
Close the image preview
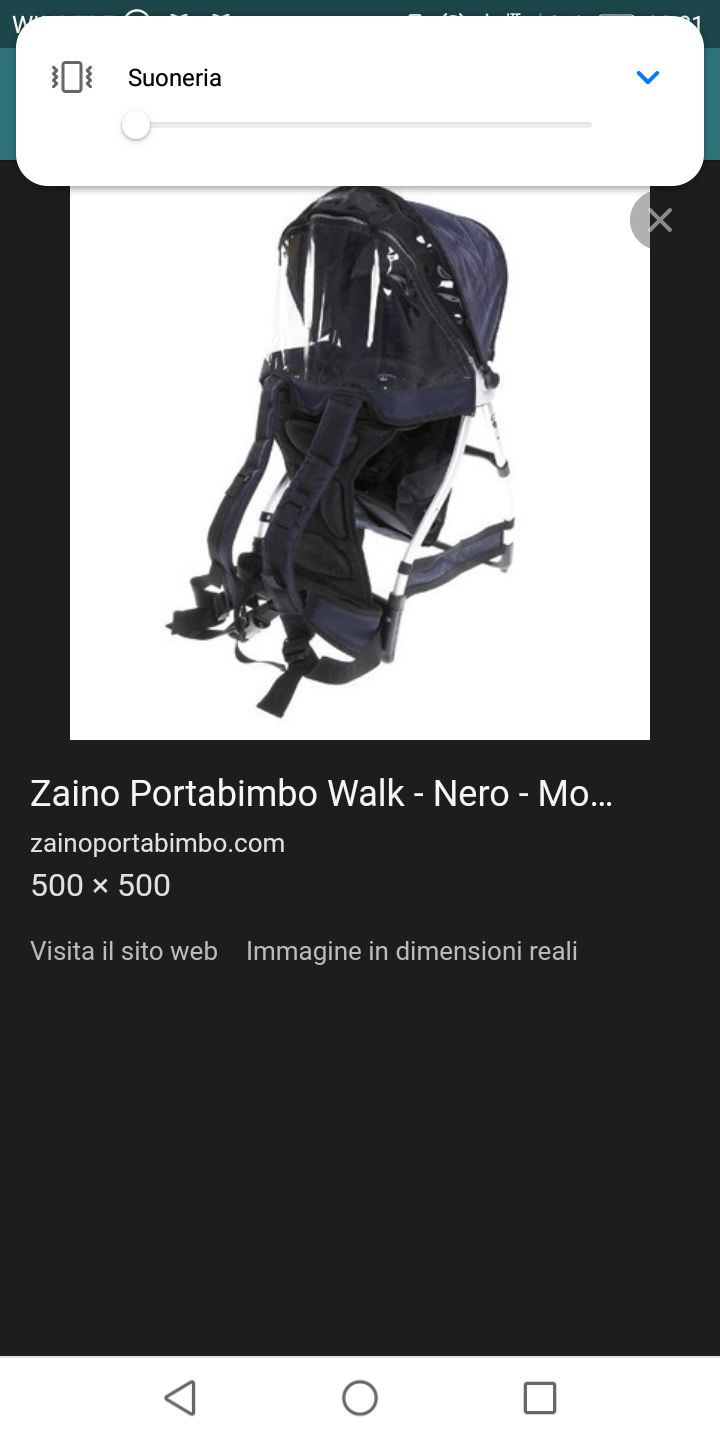658,220
